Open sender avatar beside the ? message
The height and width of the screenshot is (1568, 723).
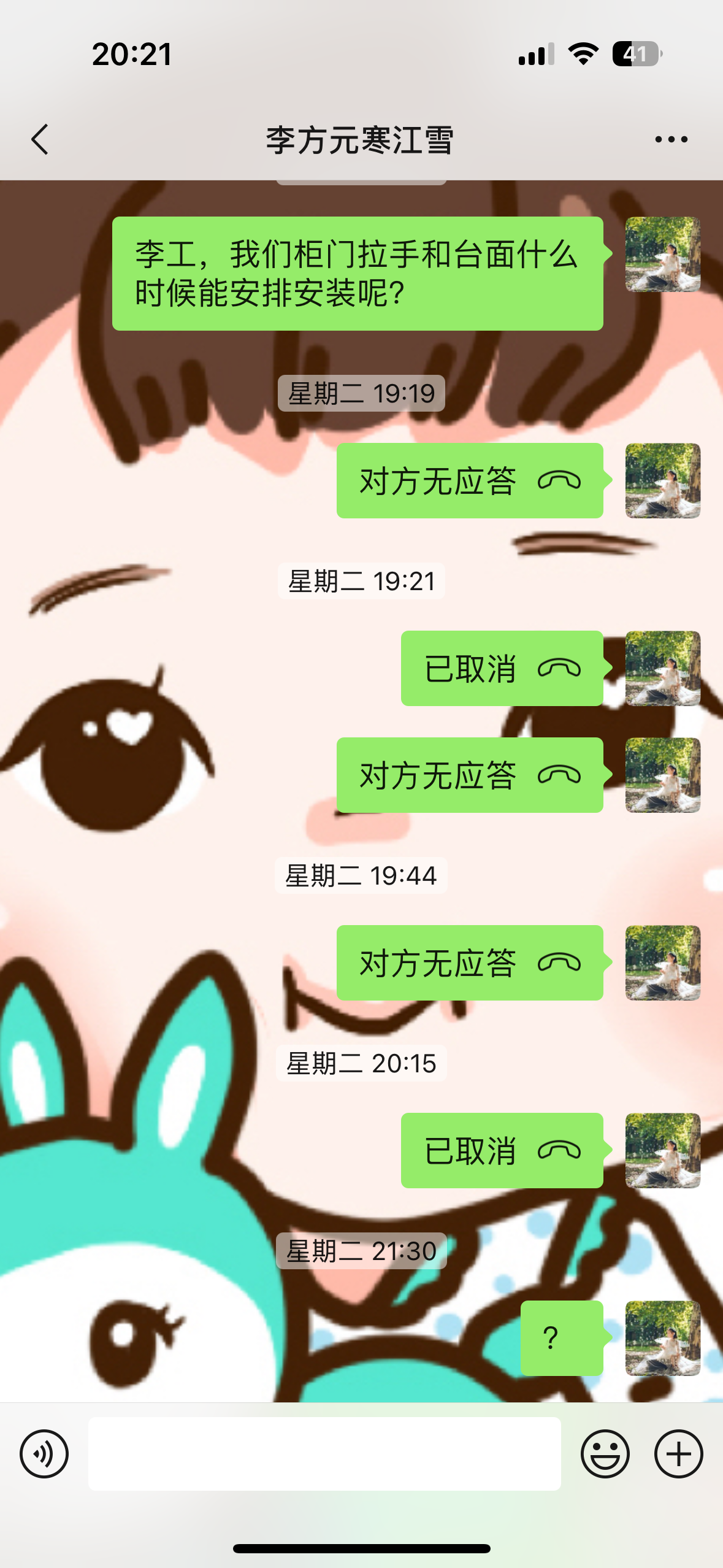(x=662, y=1338)
